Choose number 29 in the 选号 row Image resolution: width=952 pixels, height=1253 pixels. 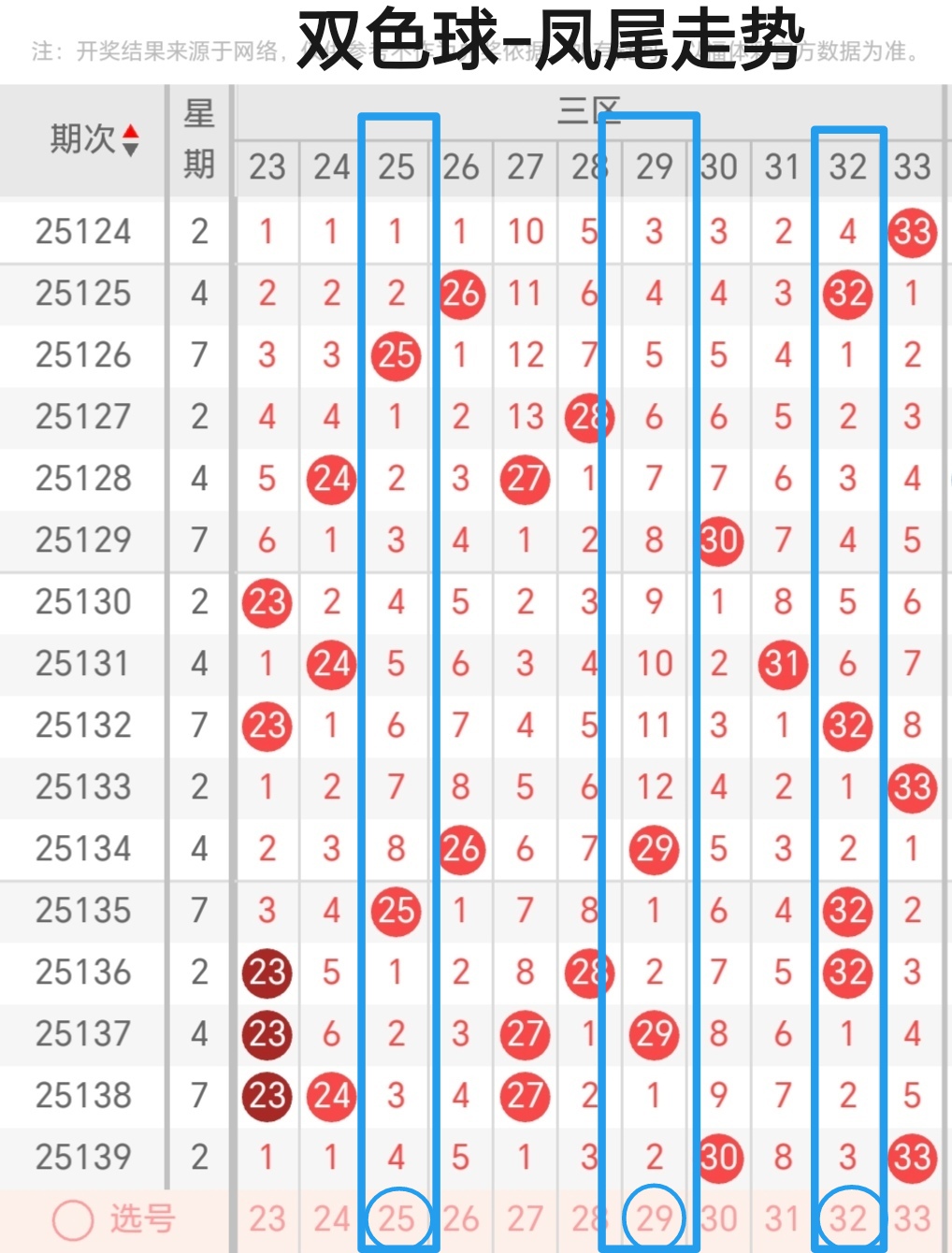[x=655, y=1218]
